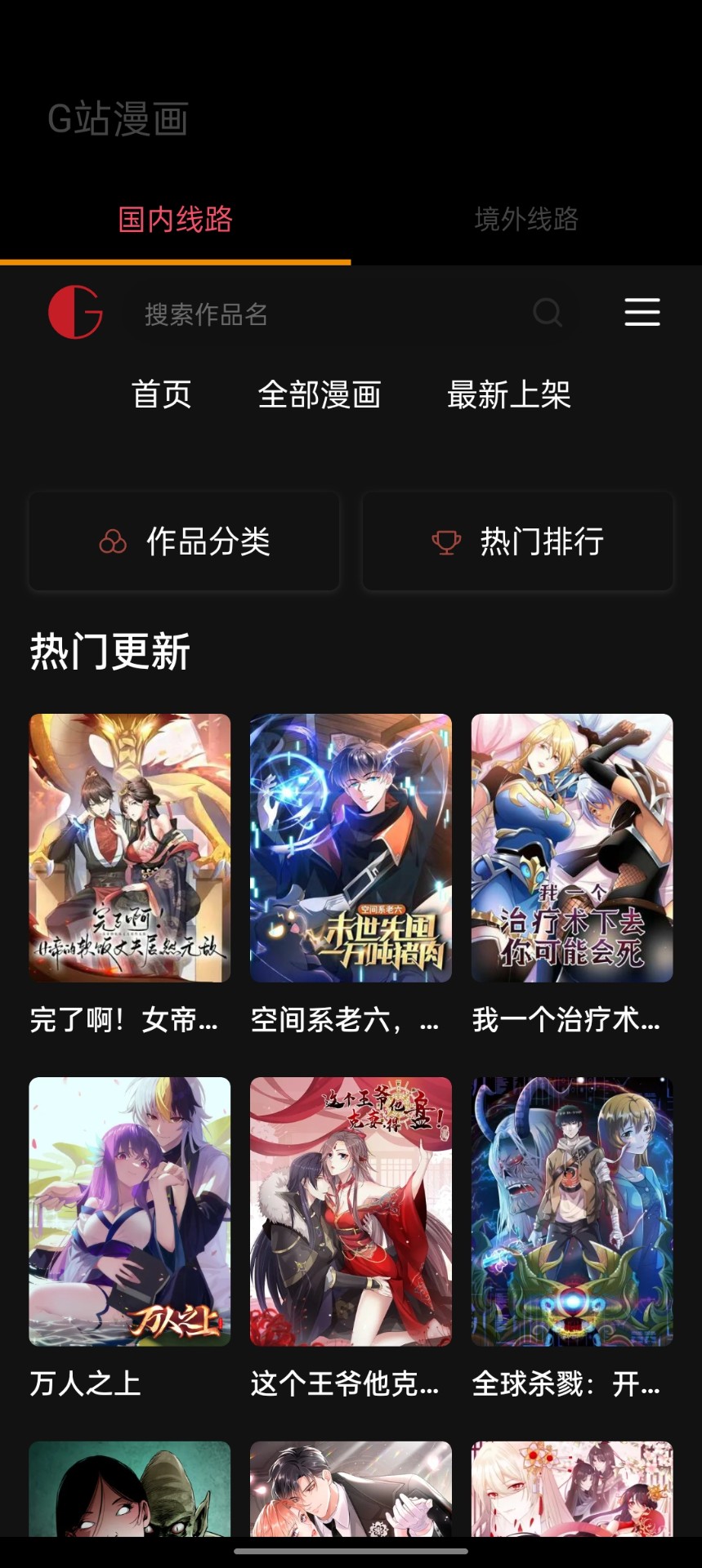Image resolution: width=702 pixels, height=1568 pixels.
Task: Open the 万人之上 manga cover
Action: coord(128,1210)
